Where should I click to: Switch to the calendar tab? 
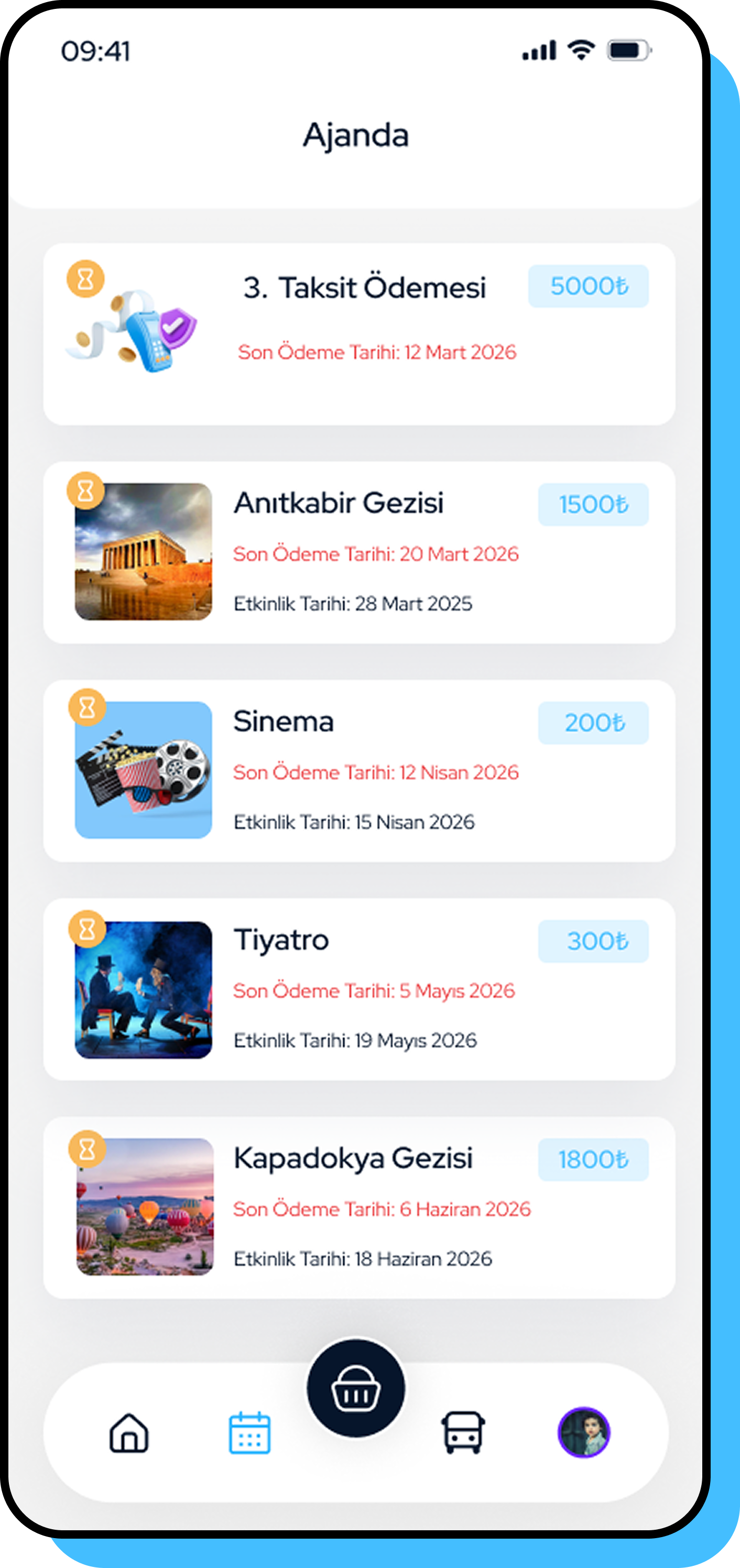coord(249,1433)
